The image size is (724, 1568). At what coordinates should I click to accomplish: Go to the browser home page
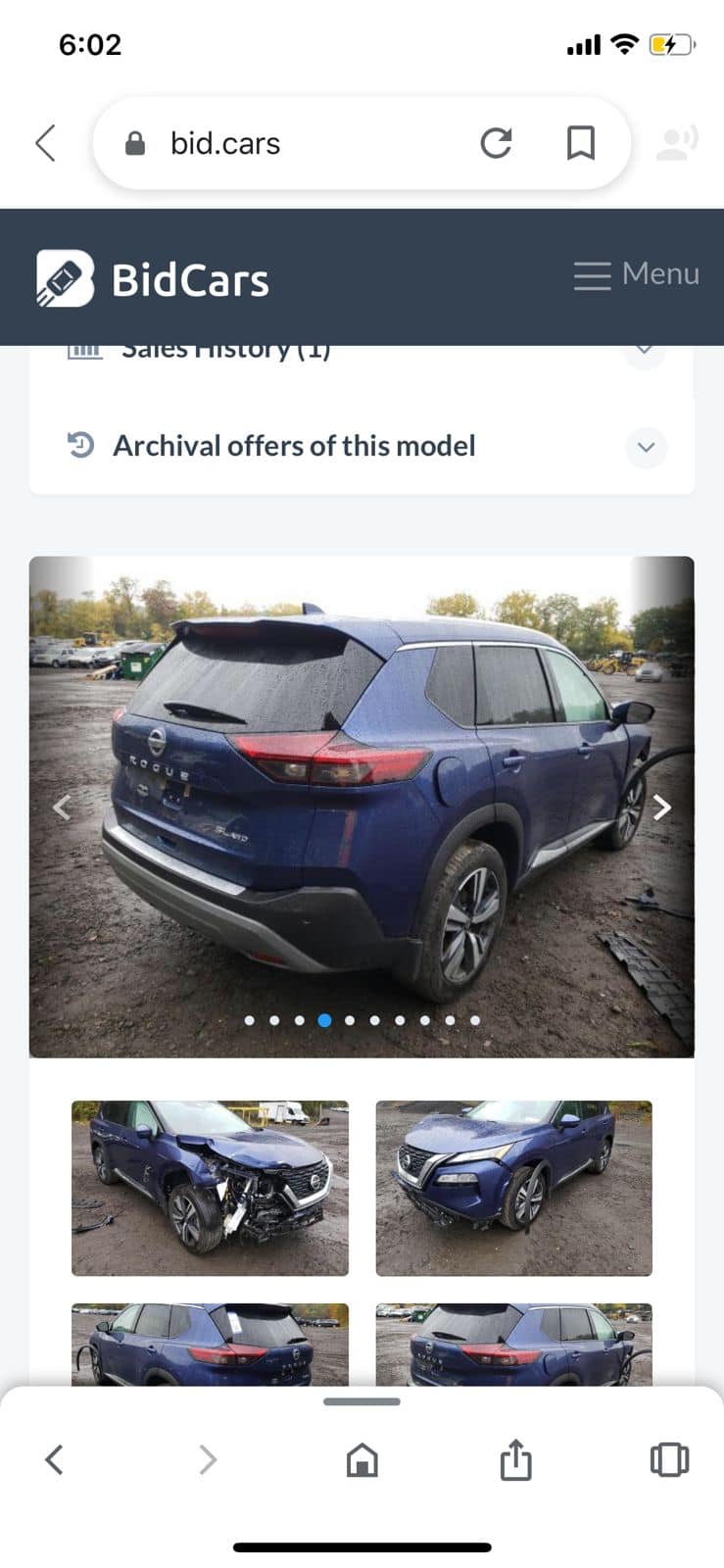362,1460
